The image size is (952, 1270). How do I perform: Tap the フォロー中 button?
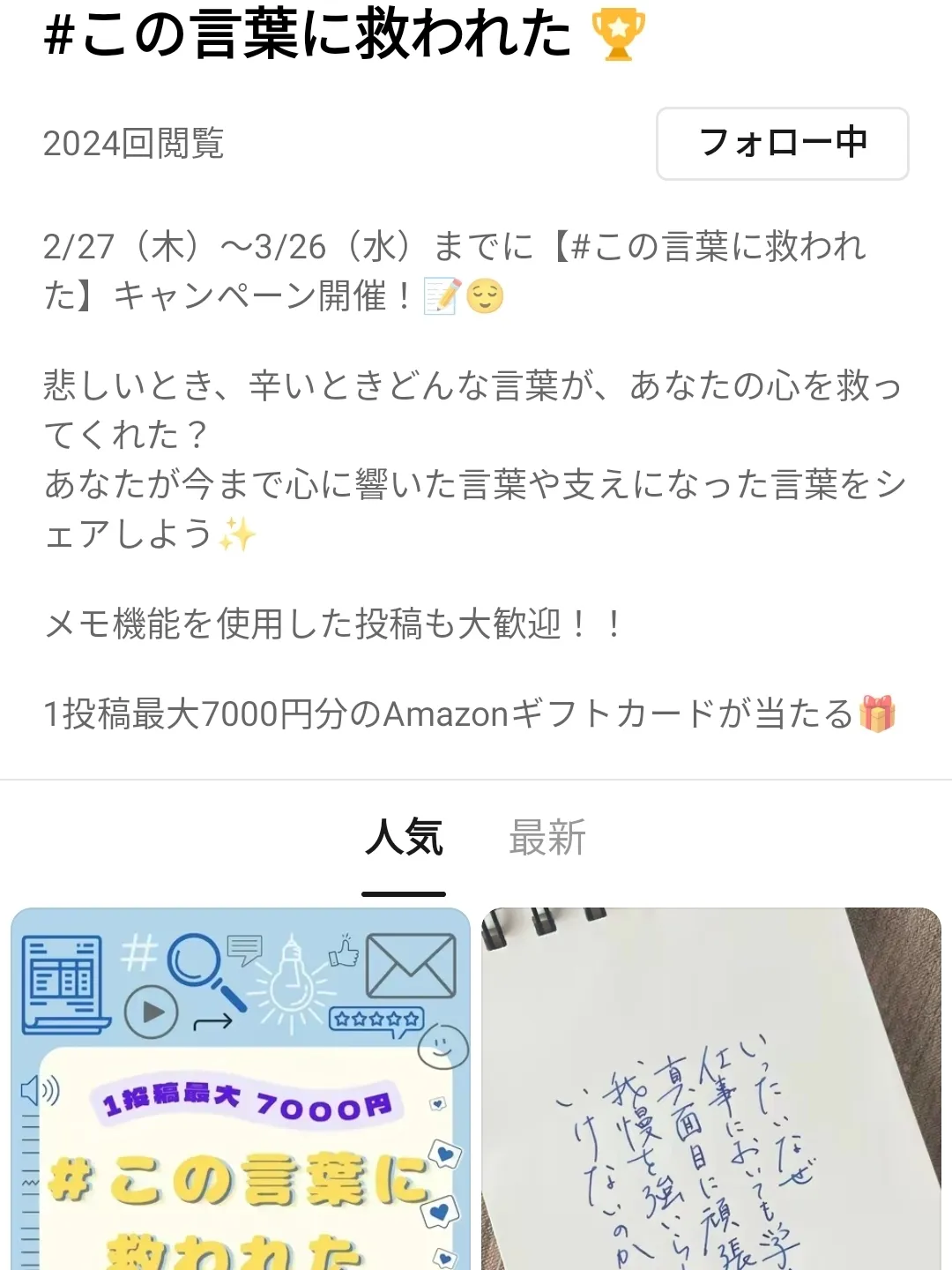(x=782, y=144)
